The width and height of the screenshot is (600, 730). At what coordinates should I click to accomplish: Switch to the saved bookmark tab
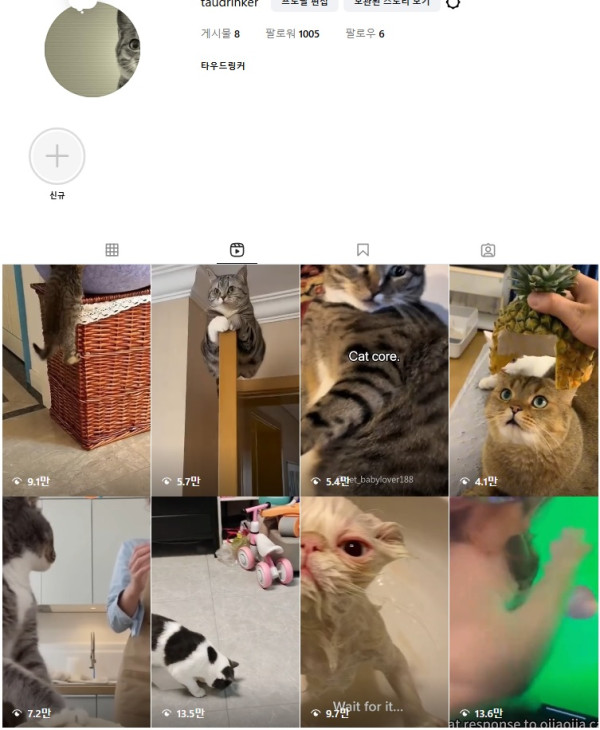click(x=363, y=250)
